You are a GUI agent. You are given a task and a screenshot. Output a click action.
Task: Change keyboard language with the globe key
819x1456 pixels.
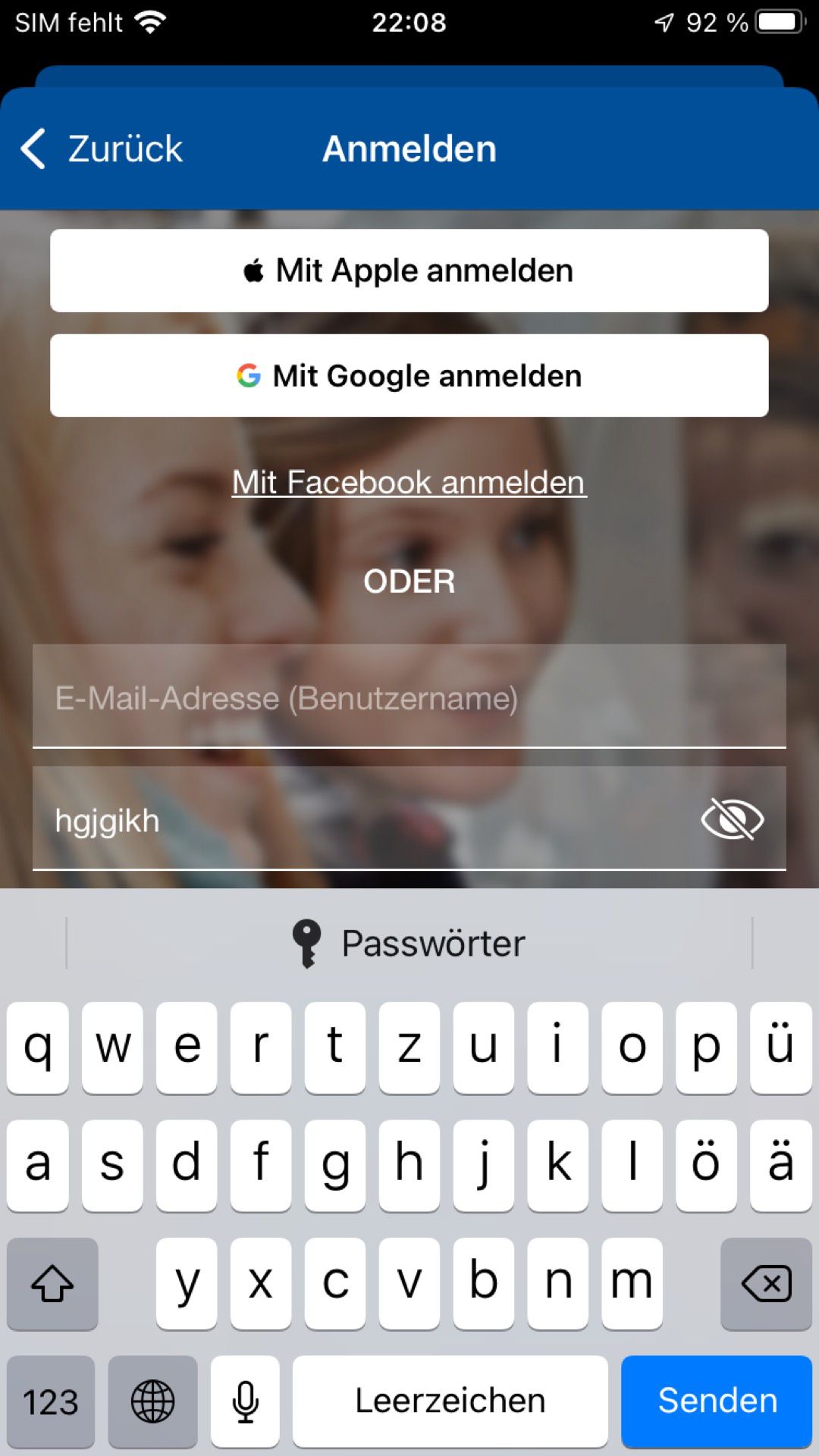(152, 1401)
